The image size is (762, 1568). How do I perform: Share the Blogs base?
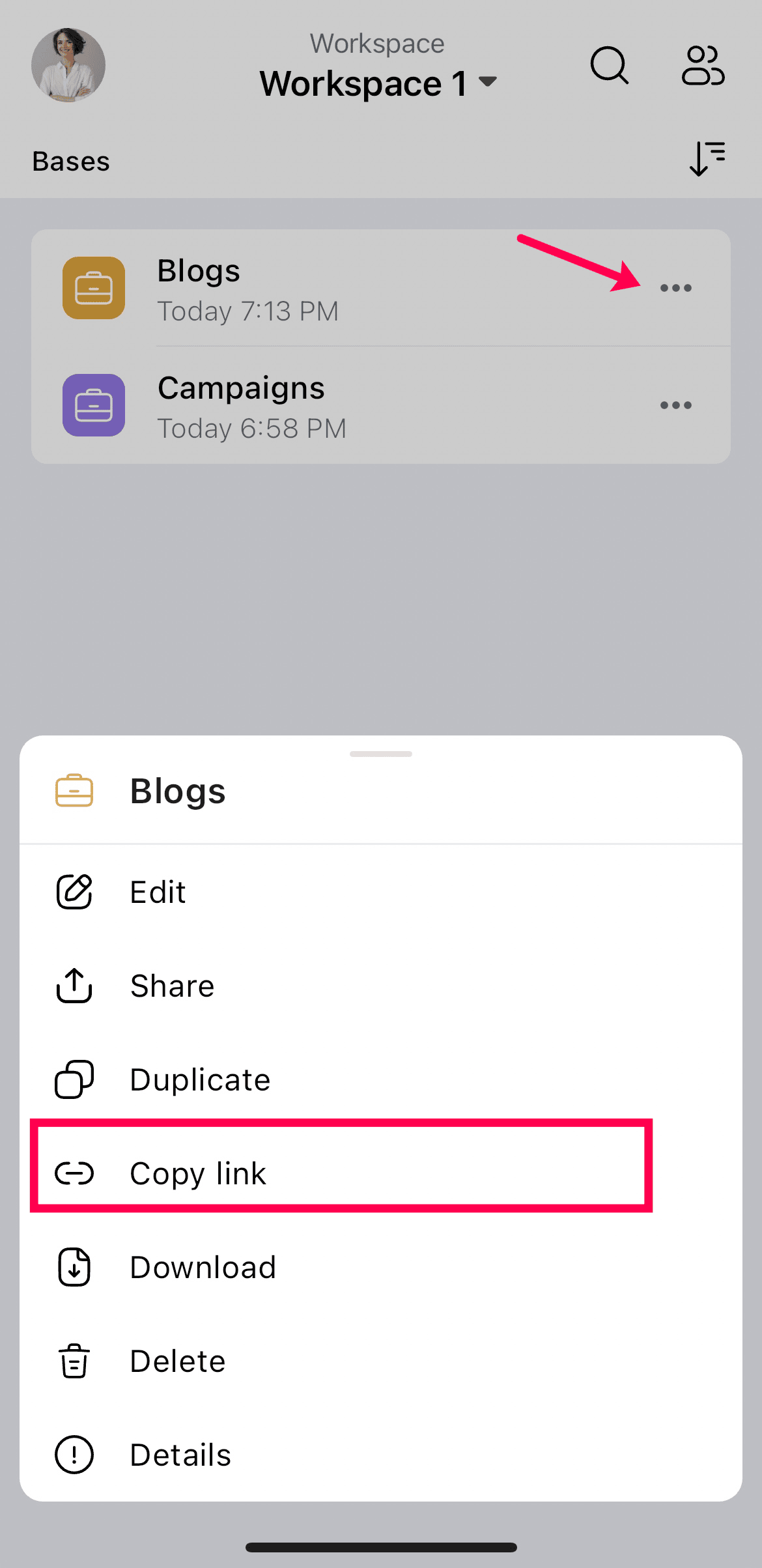click(x=172, y=986)
